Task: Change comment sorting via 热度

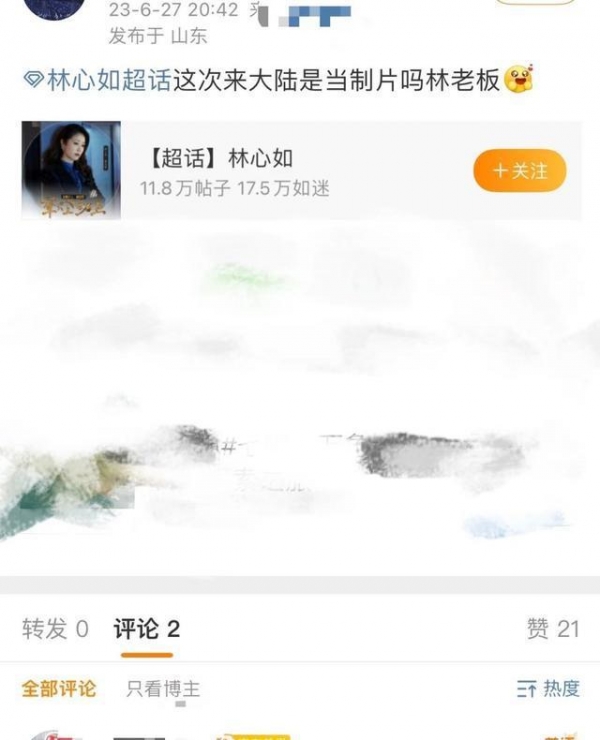Action: (x=548, y=689)
